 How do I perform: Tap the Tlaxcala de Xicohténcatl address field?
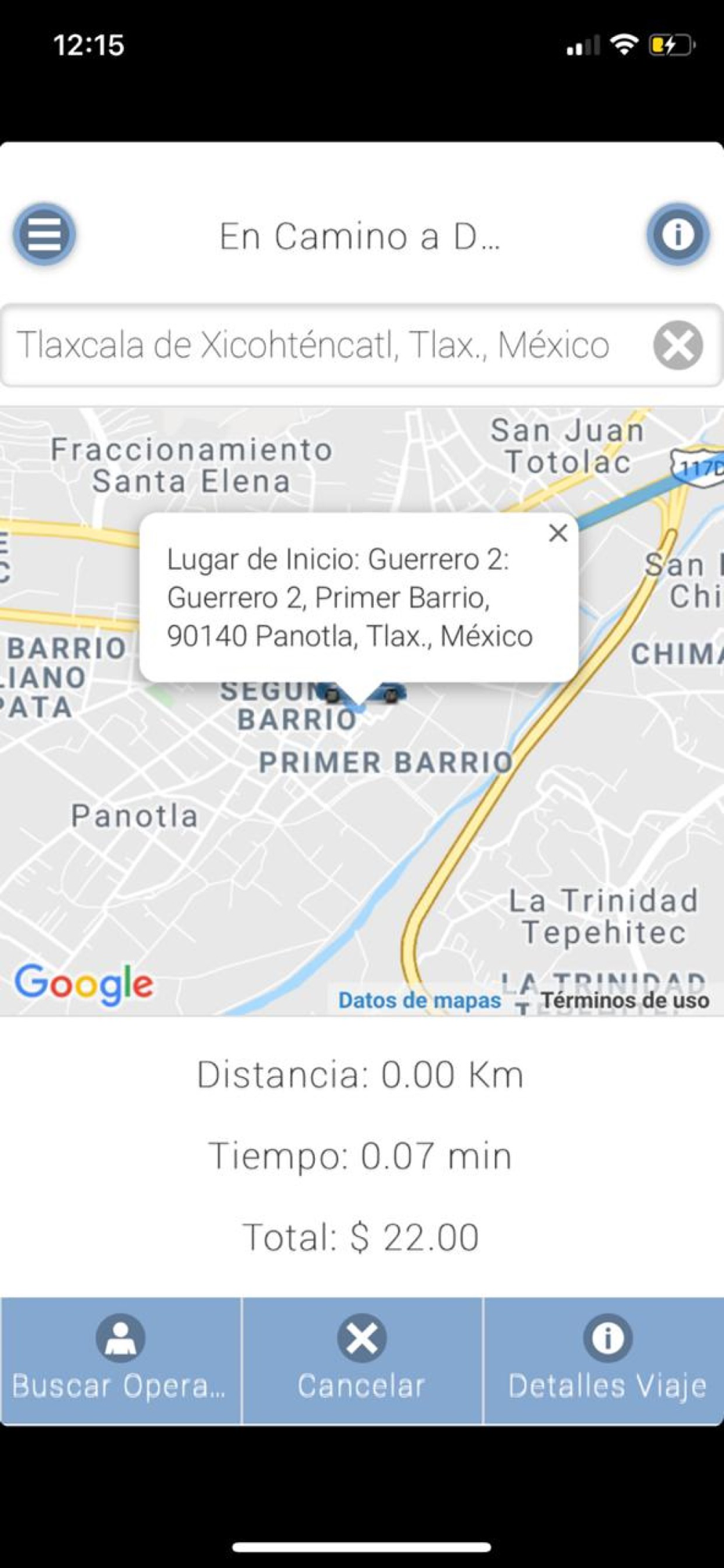coord(313,345)
